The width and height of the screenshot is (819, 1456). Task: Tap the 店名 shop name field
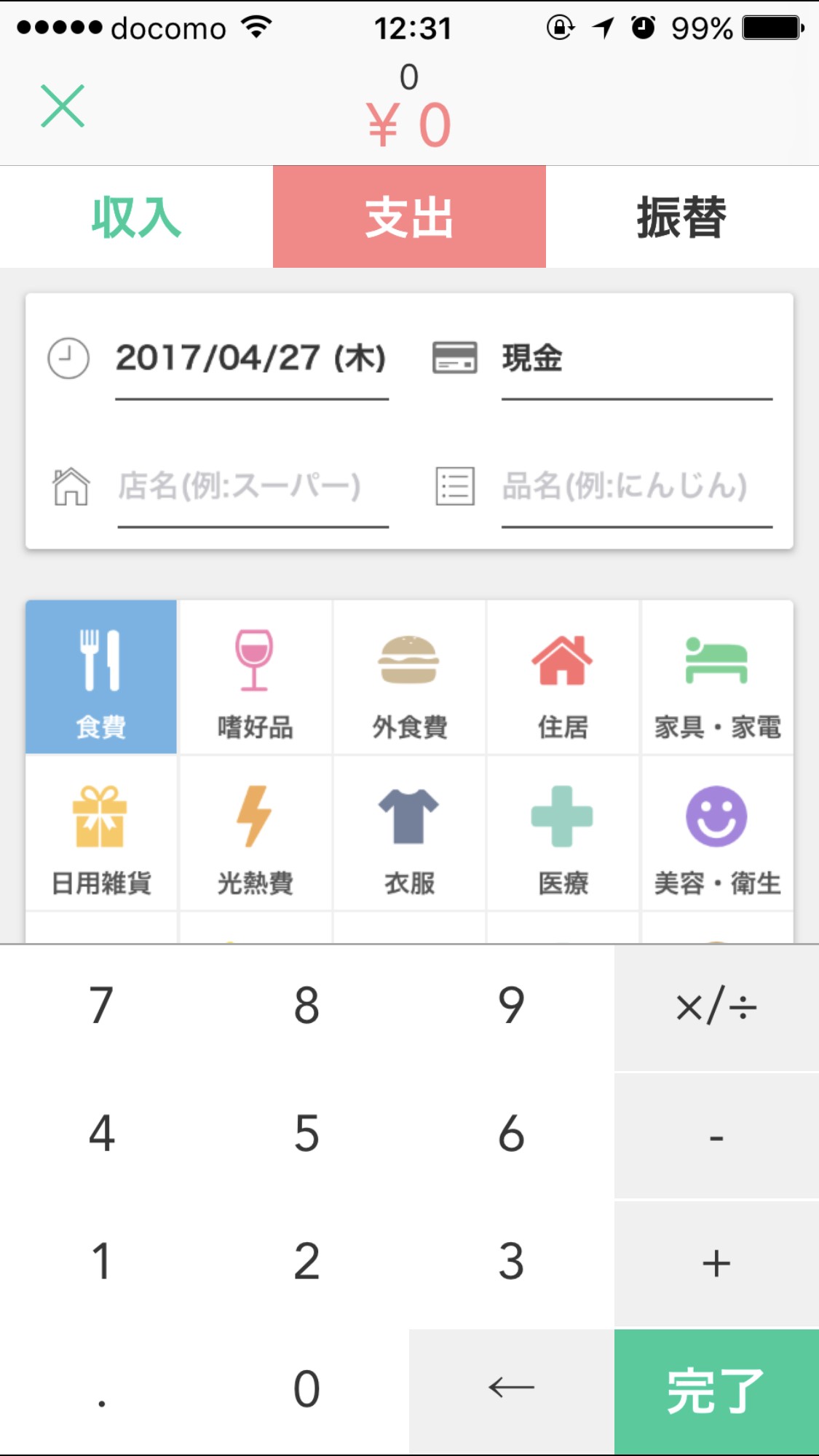tap(252, 486)
